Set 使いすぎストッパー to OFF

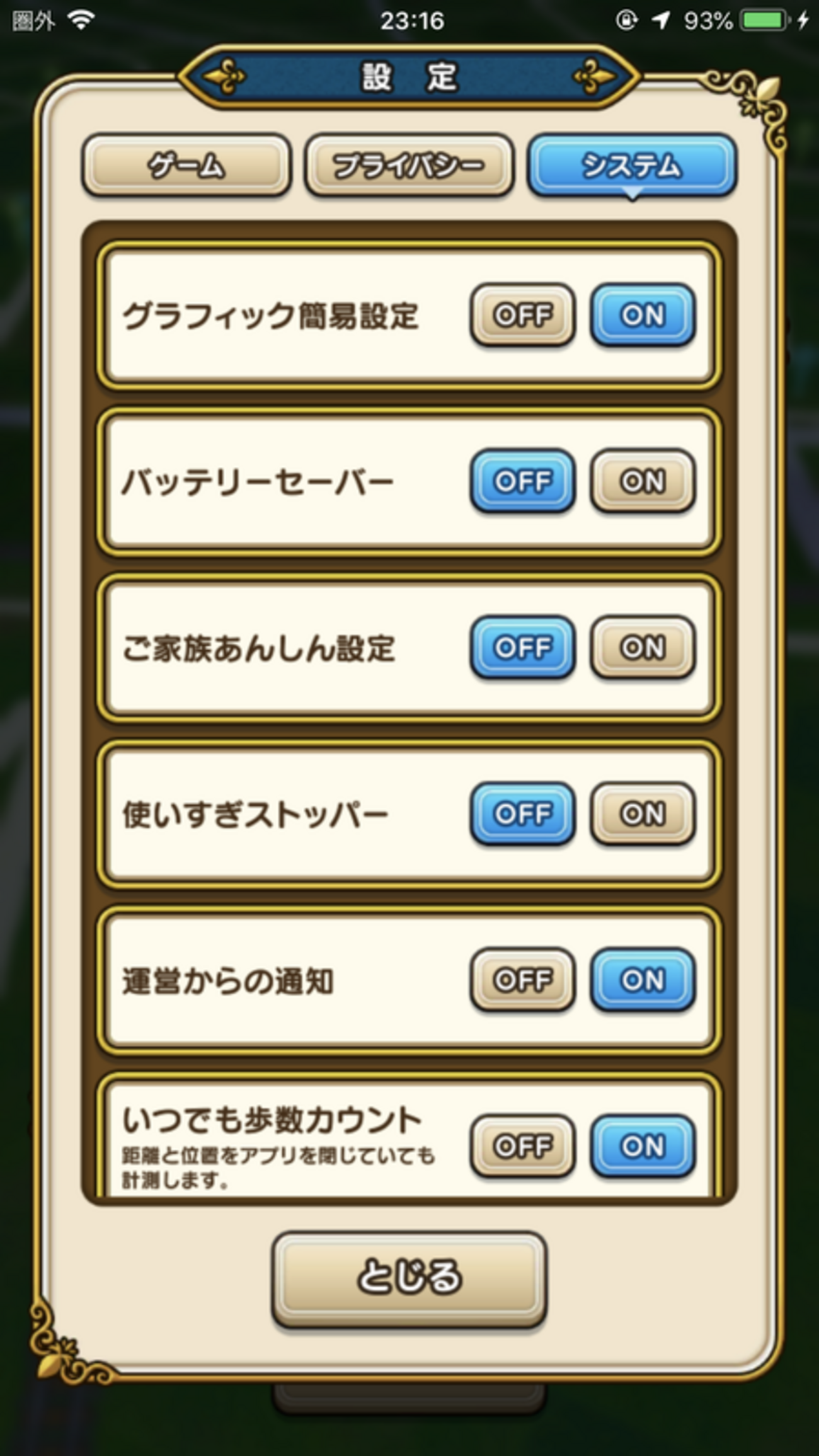(x=522, y=813)
